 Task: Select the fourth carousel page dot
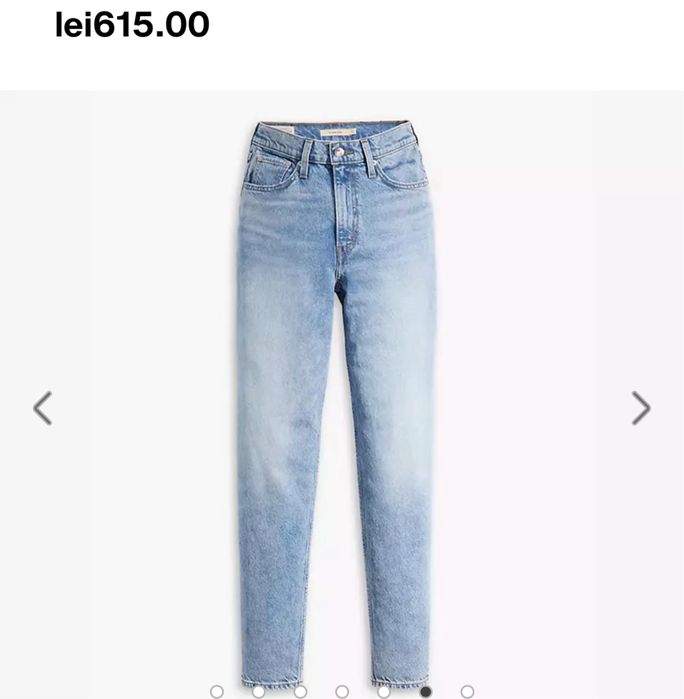[x=342, y=691]
